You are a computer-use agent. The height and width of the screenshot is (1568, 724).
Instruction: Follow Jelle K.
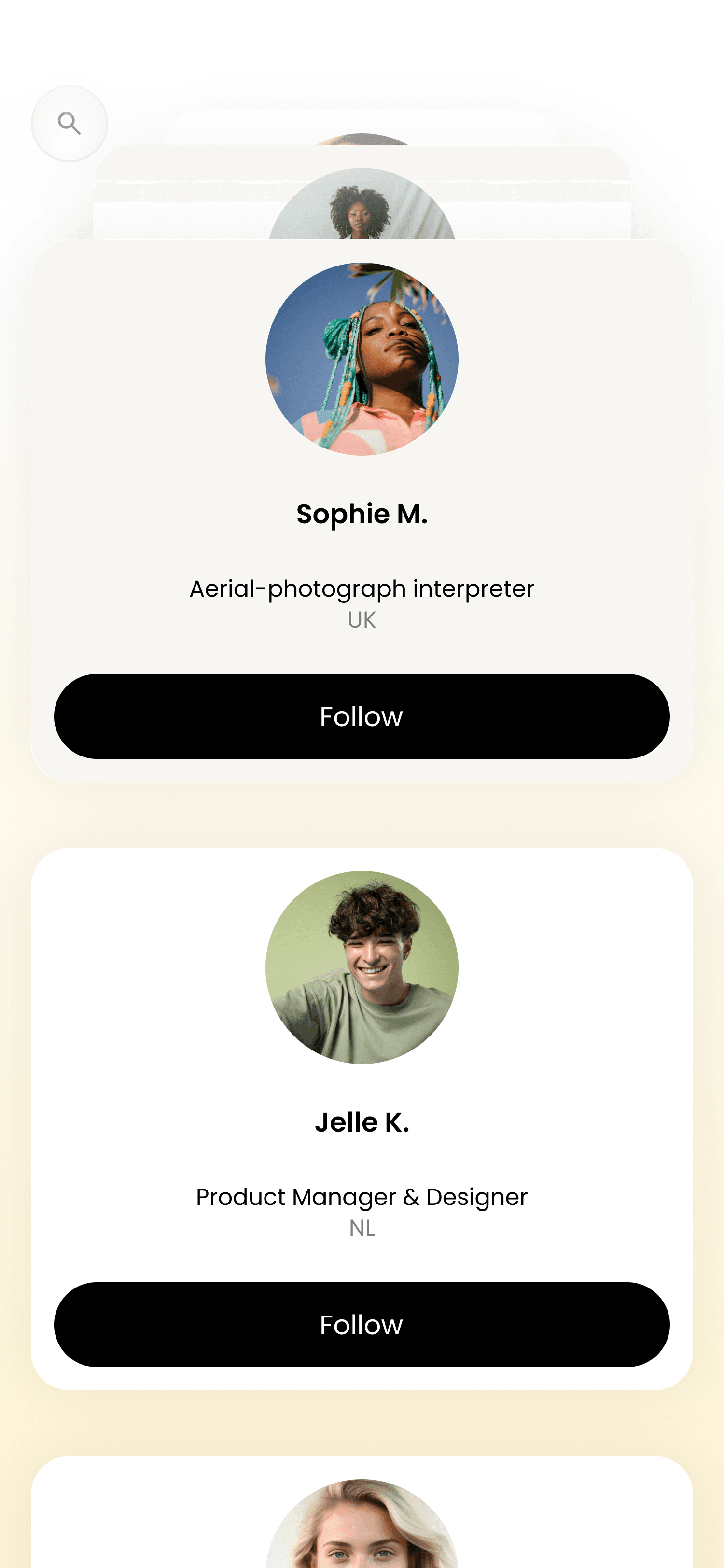click(362, 1324)
